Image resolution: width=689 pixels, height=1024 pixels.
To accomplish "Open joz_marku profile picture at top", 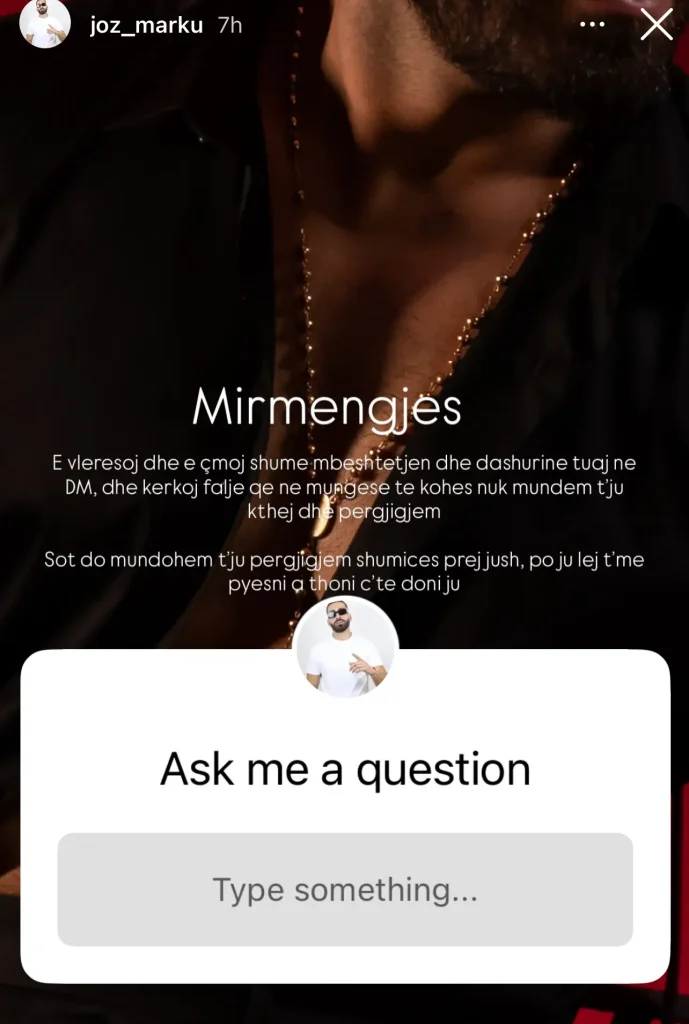I will [45, 25].
